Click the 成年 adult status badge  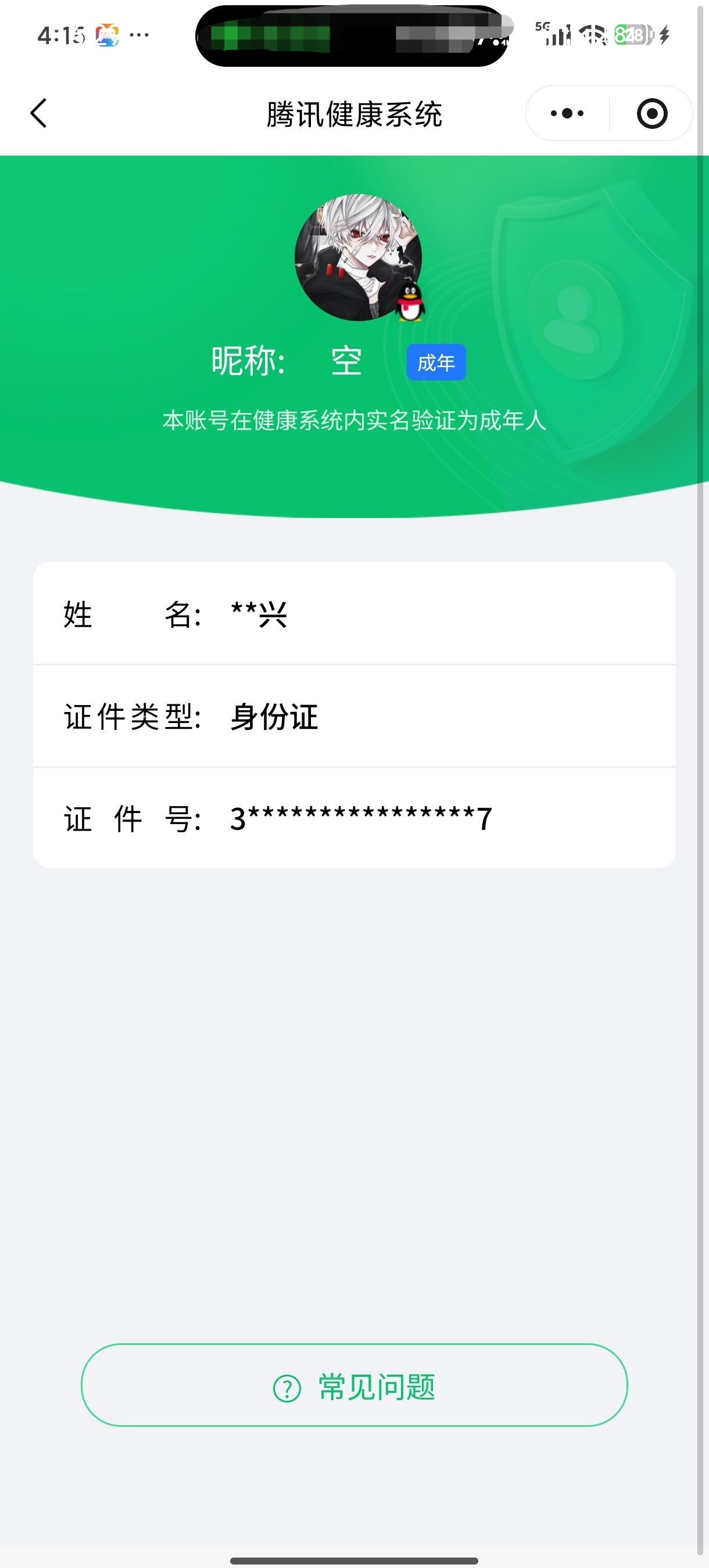click(436, 362)
